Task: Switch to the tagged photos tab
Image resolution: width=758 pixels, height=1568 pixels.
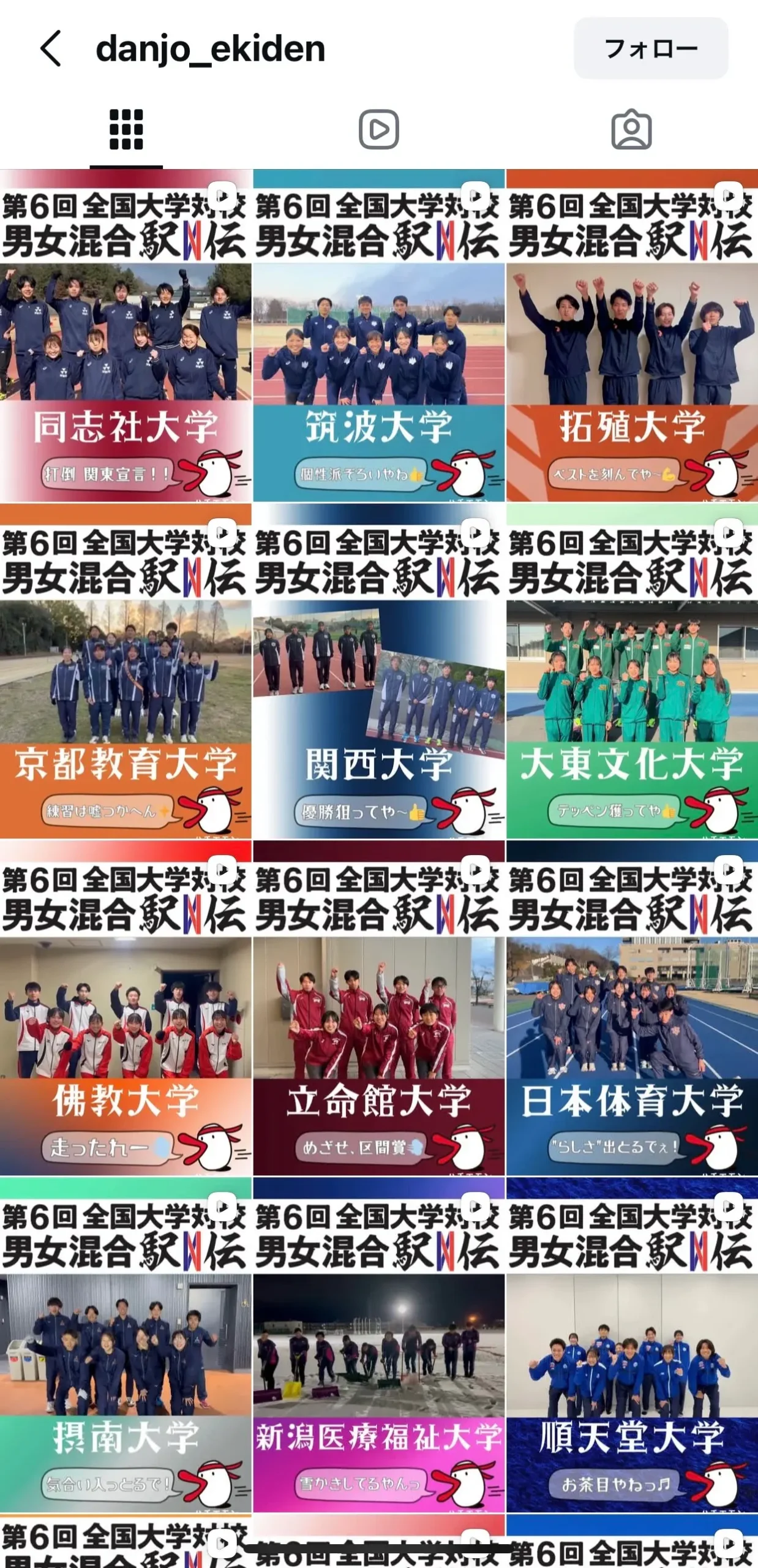Action: (x=631, y=130)
